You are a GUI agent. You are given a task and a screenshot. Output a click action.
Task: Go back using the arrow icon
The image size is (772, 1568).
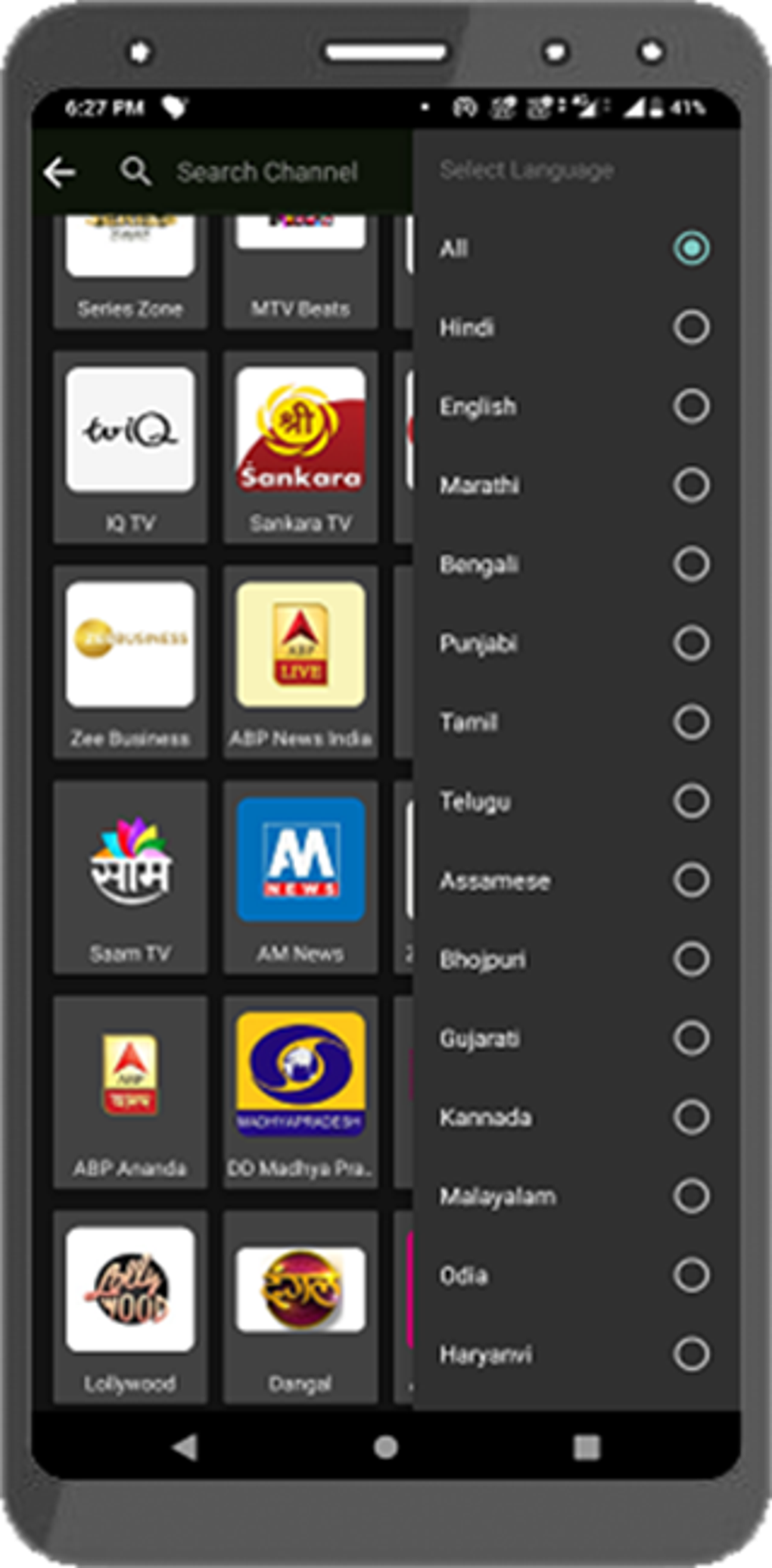[x=60, y=173]
